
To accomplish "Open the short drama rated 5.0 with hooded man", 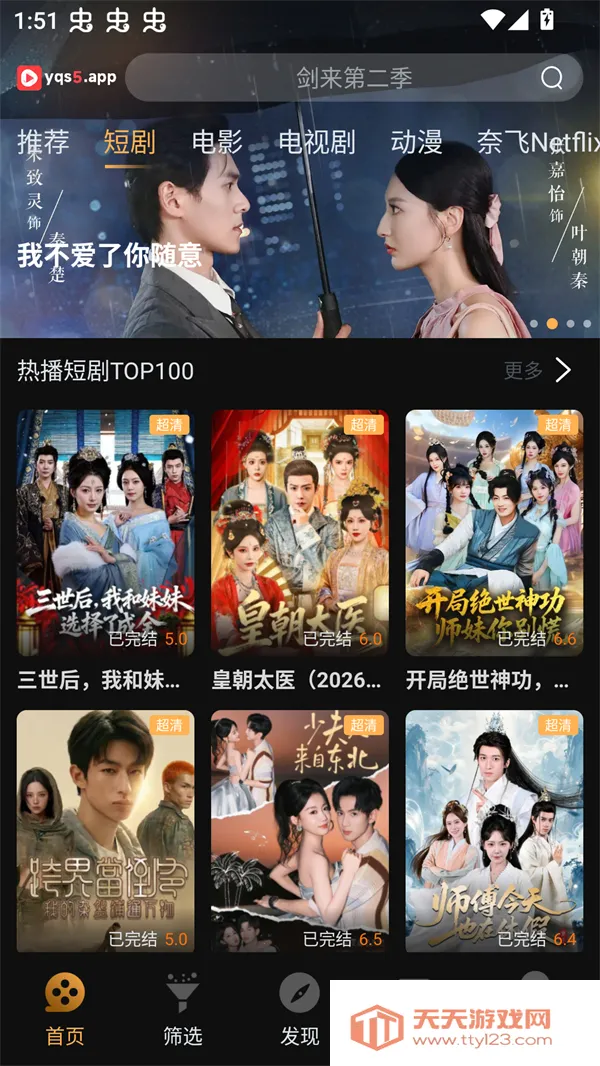I will pos(105,830).
